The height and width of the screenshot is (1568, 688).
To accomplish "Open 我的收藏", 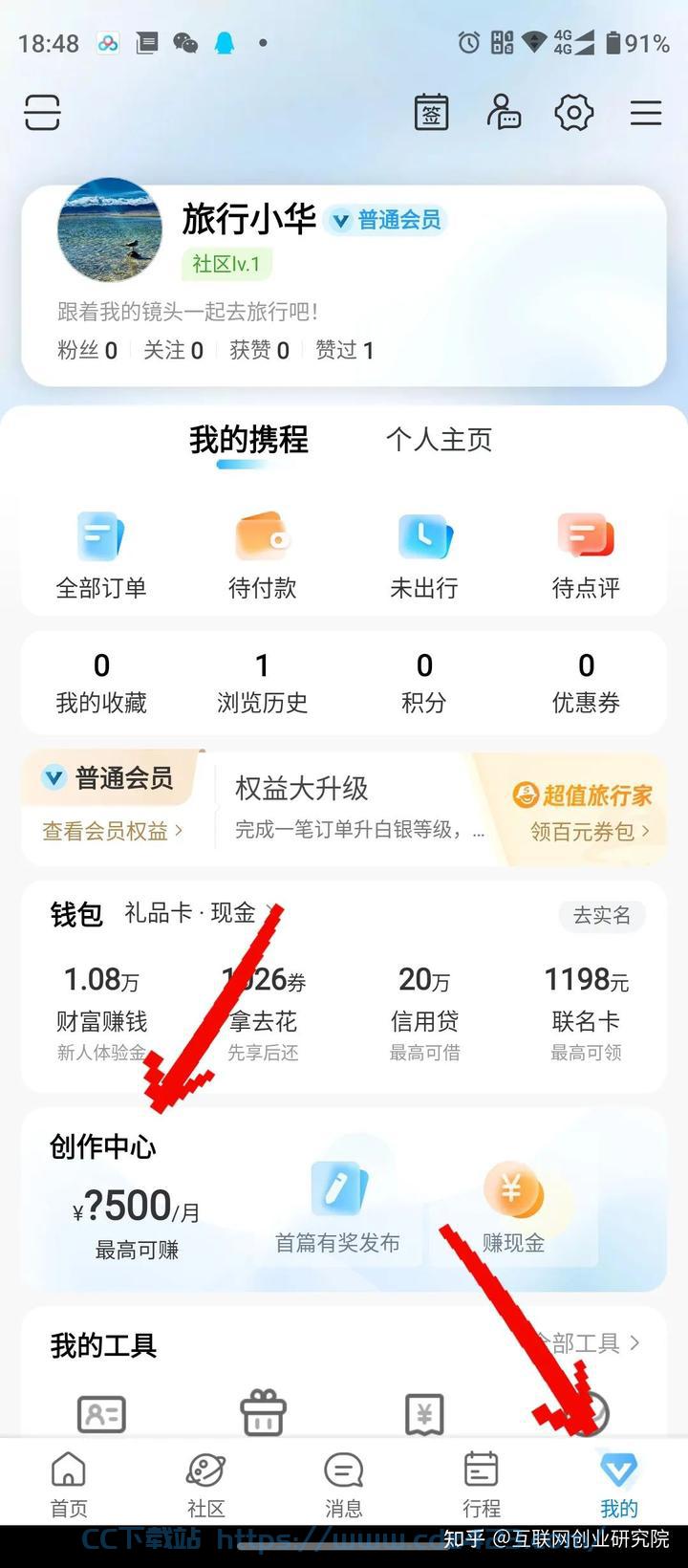I will tap(101, 683).
